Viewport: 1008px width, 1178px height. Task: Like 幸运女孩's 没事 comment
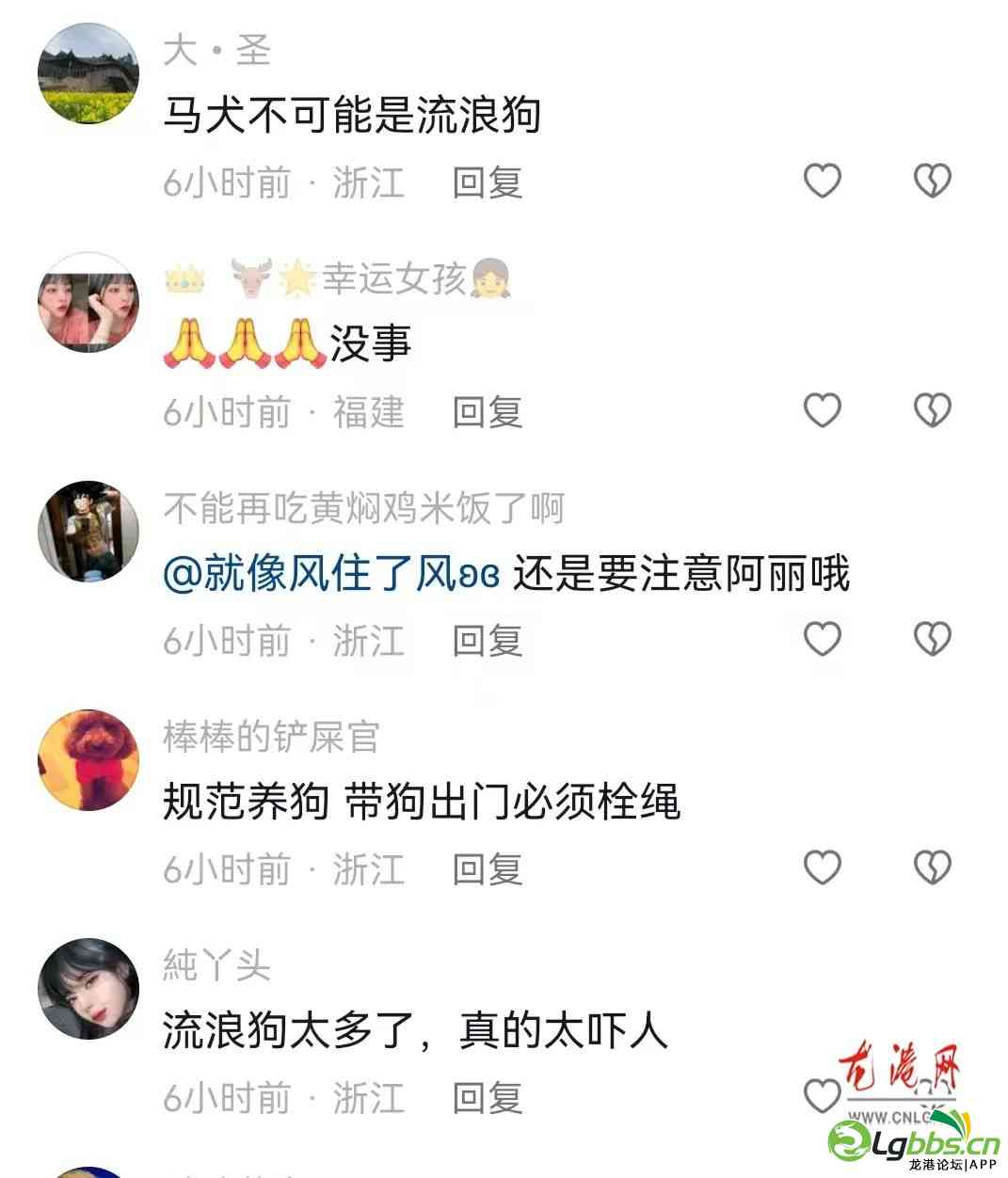click(822, 410)
